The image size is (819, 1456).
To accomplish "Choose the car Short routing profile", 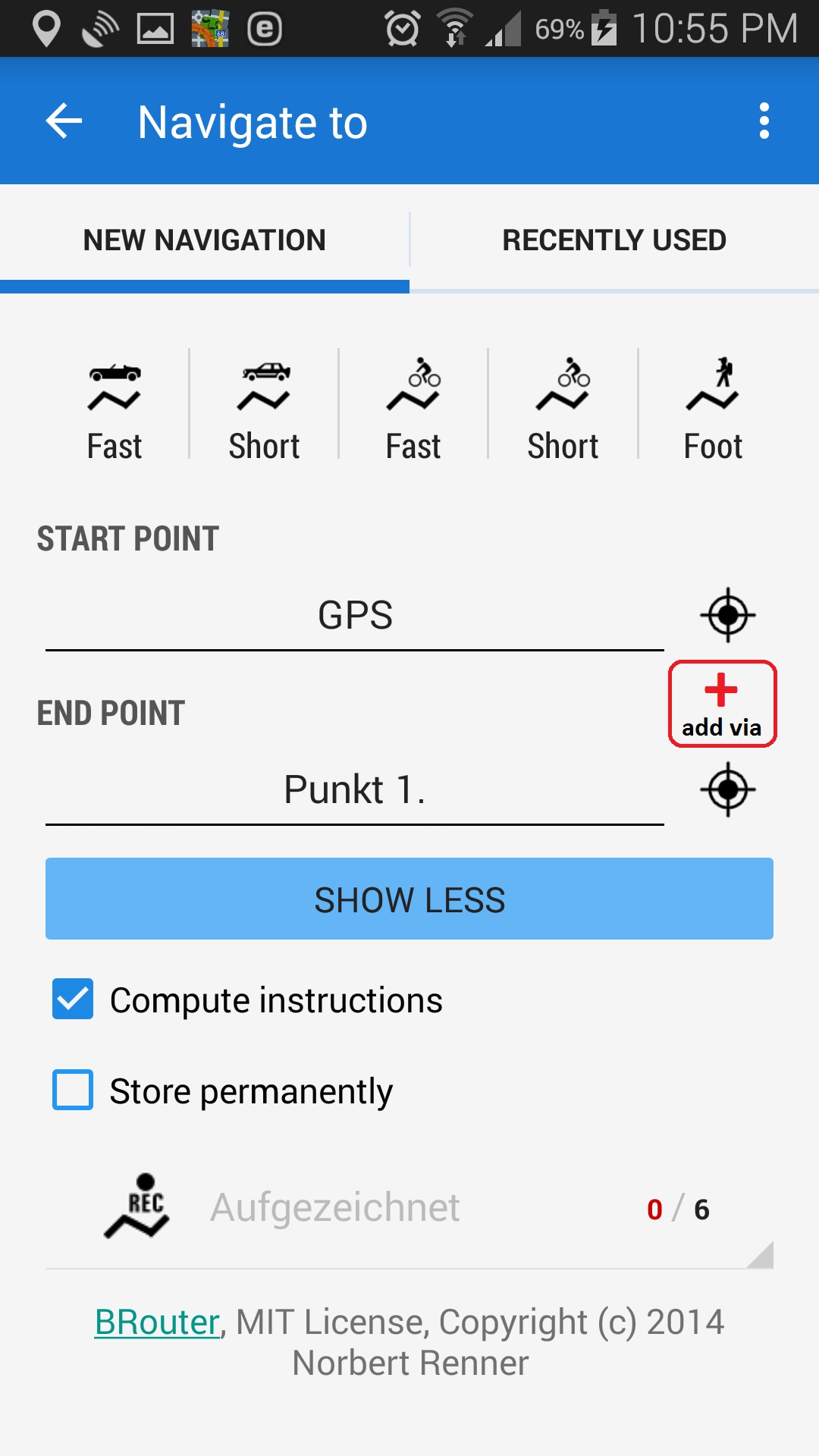I will point(264,409).
